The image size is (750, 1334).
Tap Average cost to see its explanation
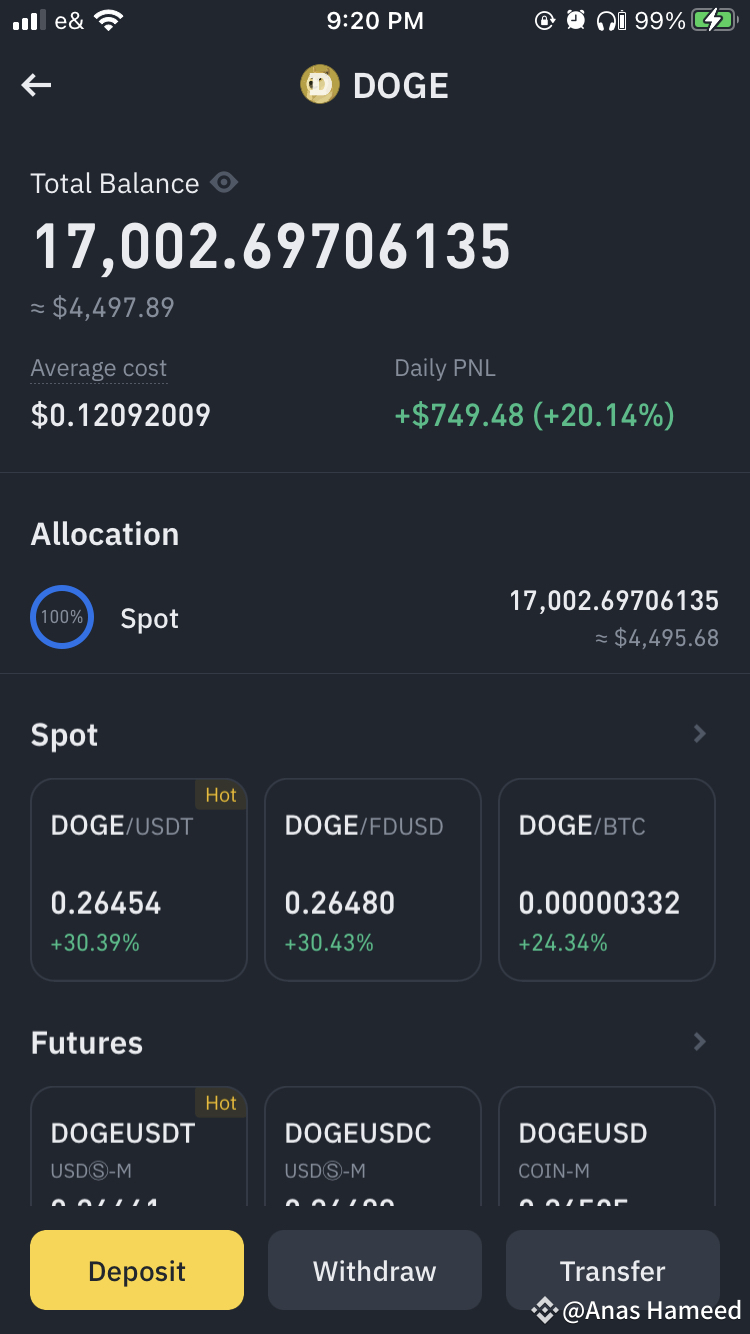(98, 368)
